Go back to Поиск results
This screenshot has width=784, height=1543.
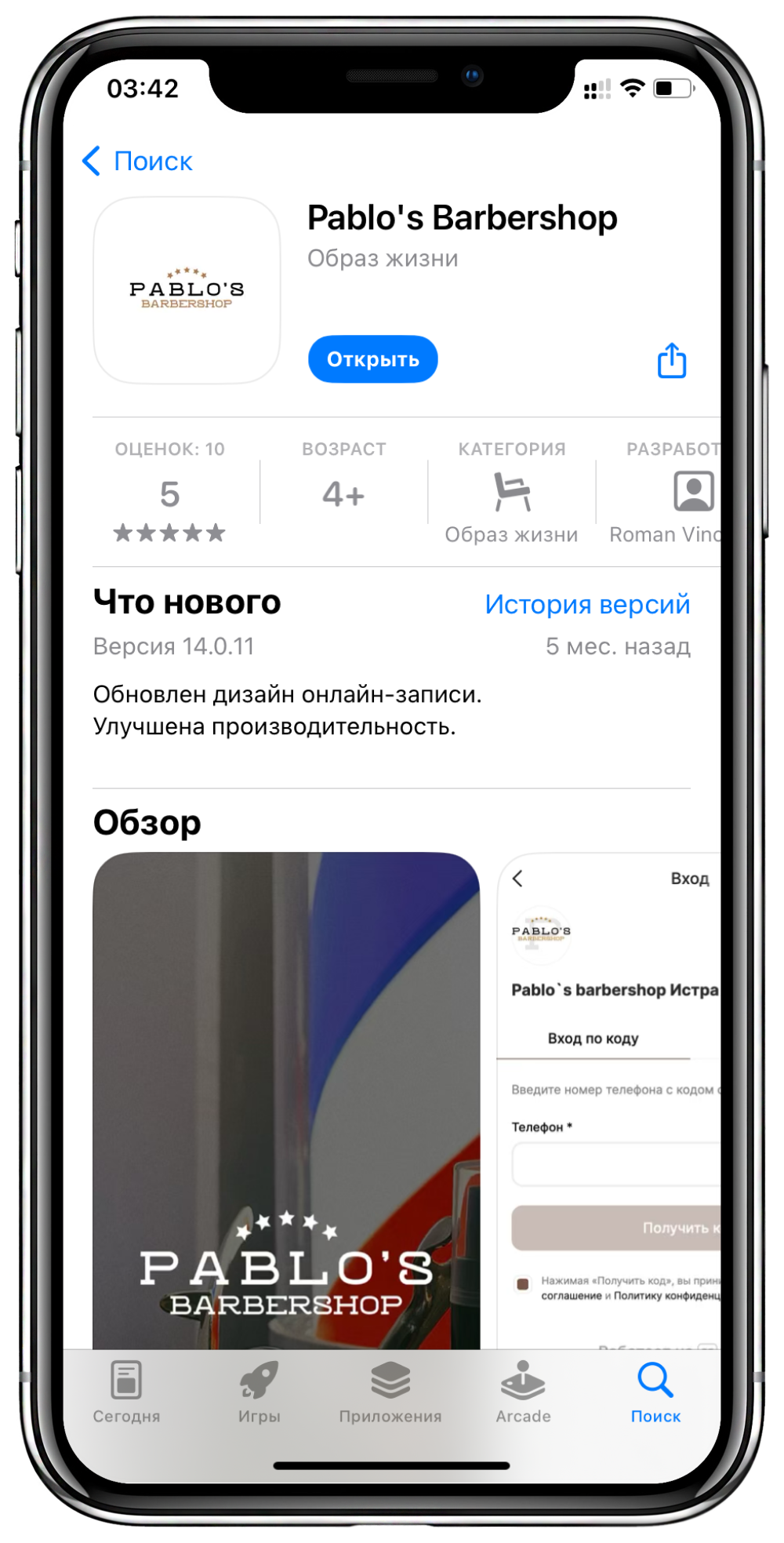tap(138, 162)
